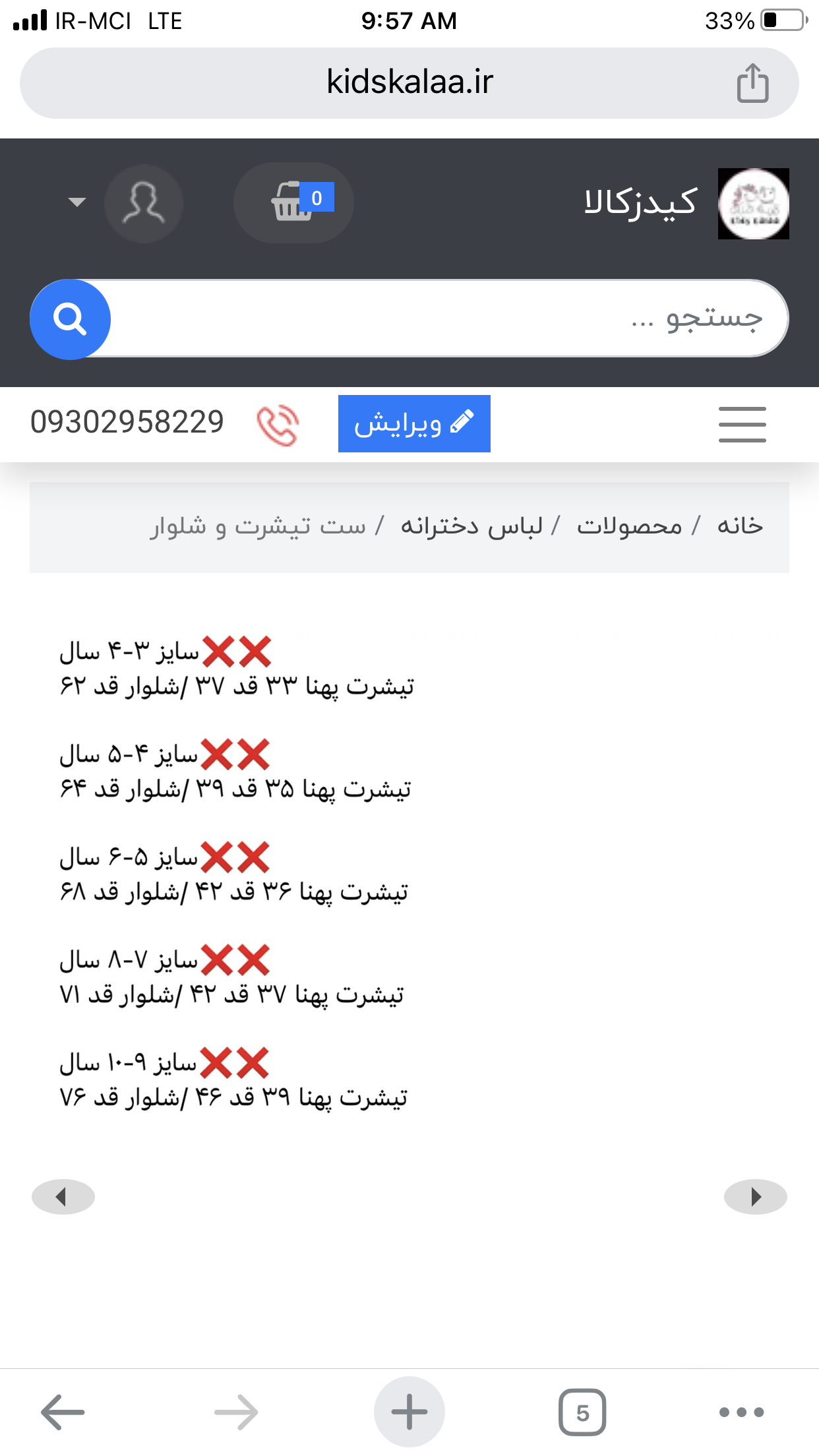This screenshot has width=819, height=1456.
Task: Tap the ویرایش edit button
Action: point(414,423)
